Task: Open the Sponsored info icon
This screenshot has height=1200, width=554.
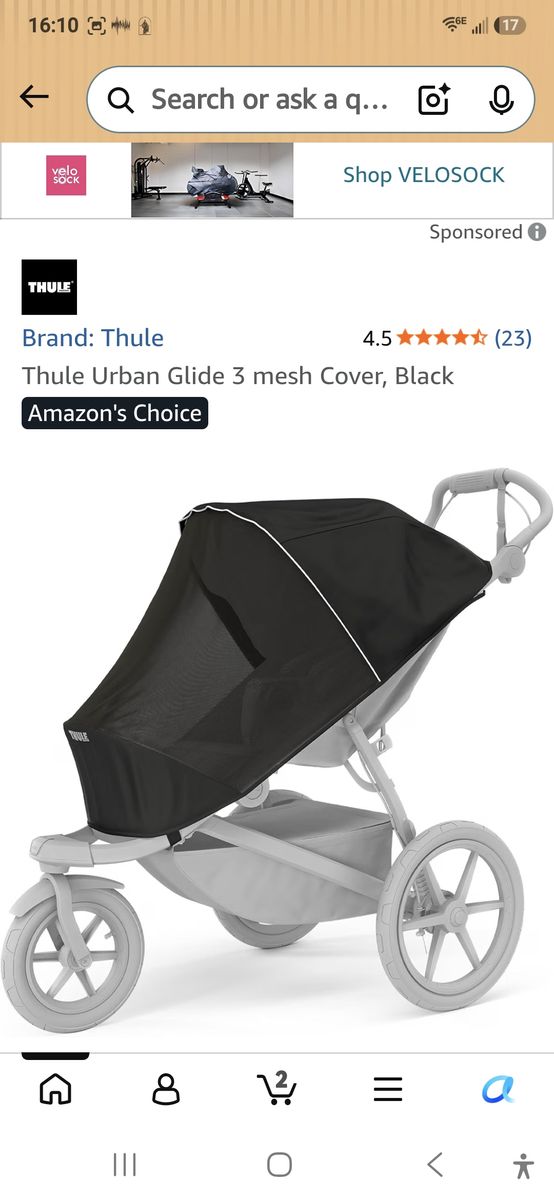Action: tap(537, 232)
